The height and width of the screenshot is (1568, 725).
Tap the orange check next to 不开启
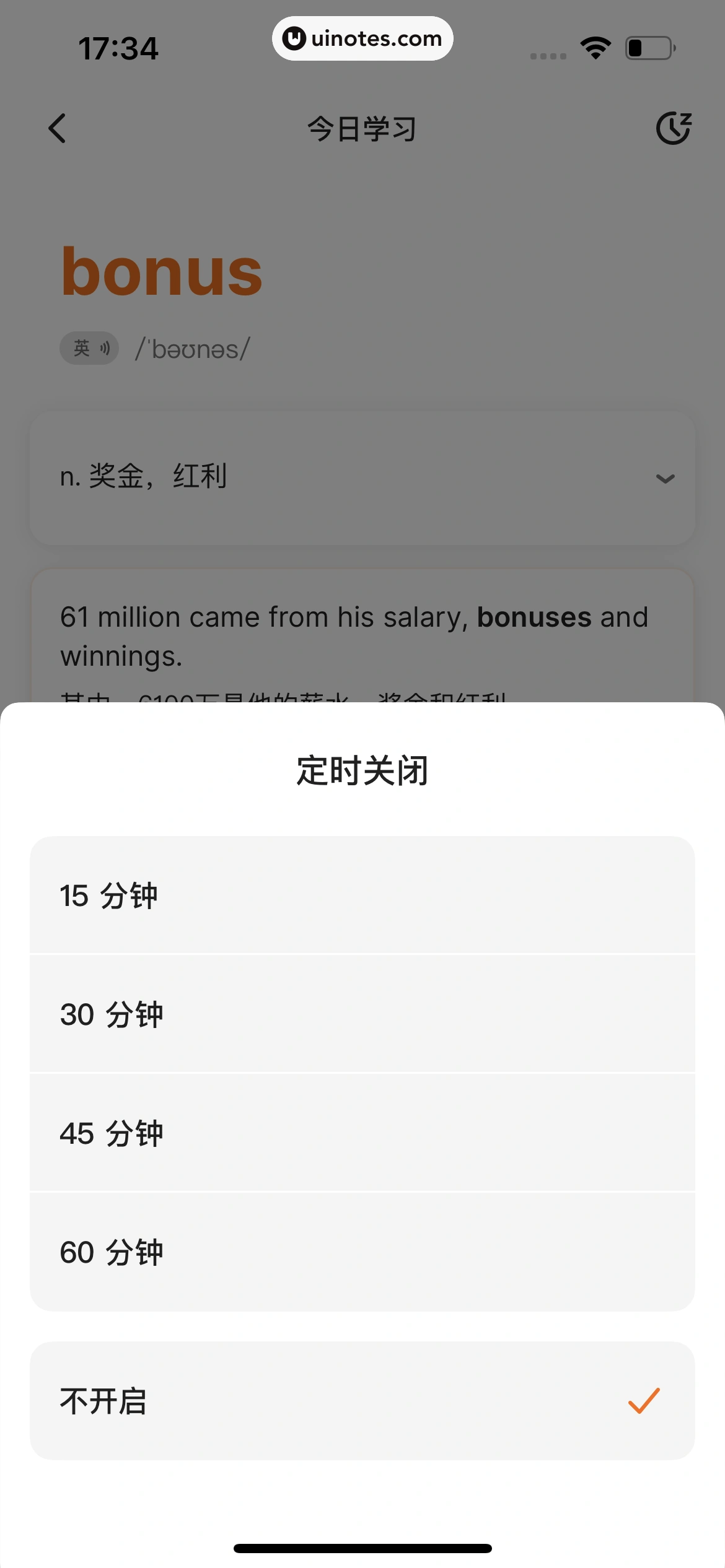643,1401
